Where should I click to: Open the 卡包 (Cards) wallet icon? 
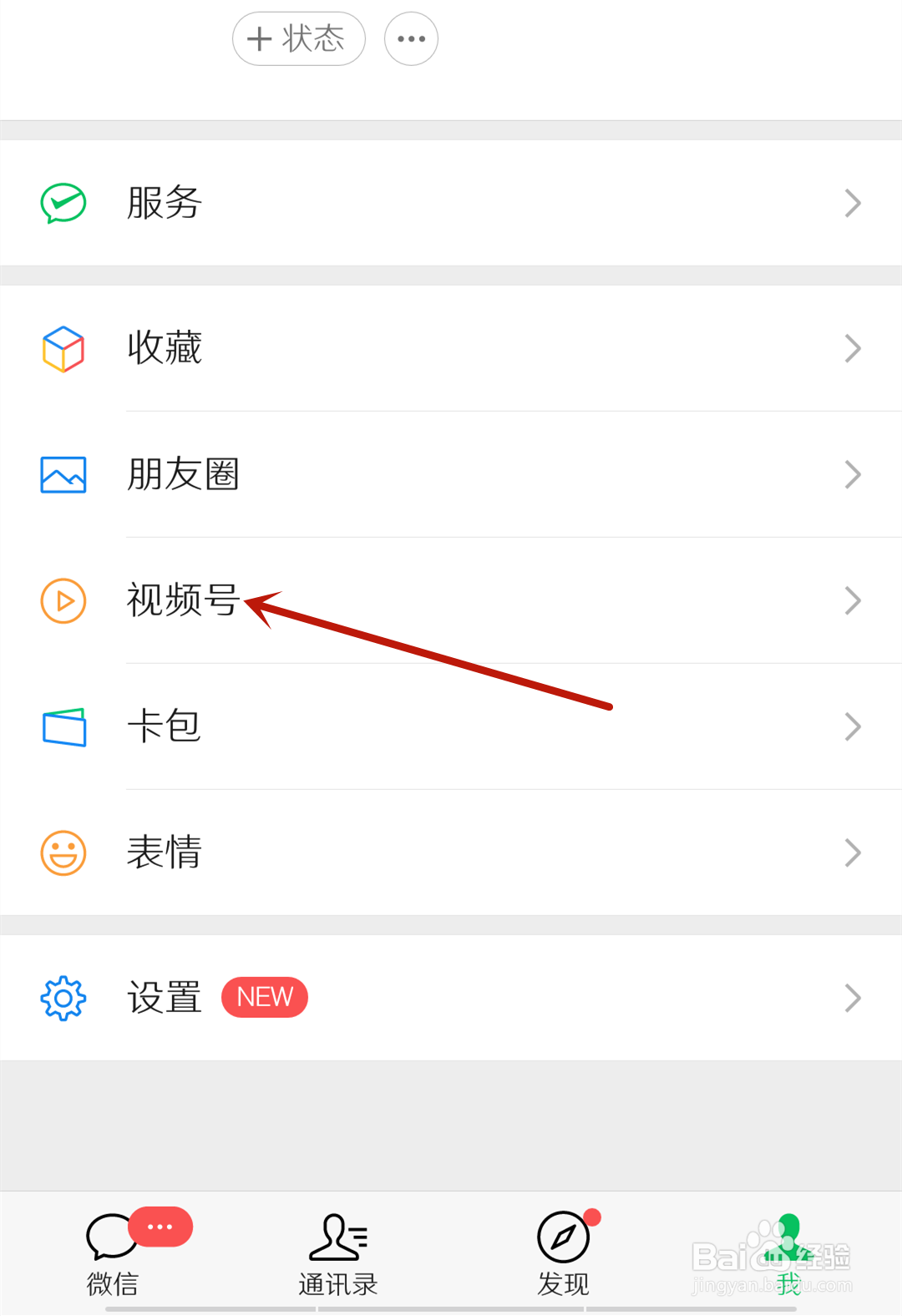point(62,726)
